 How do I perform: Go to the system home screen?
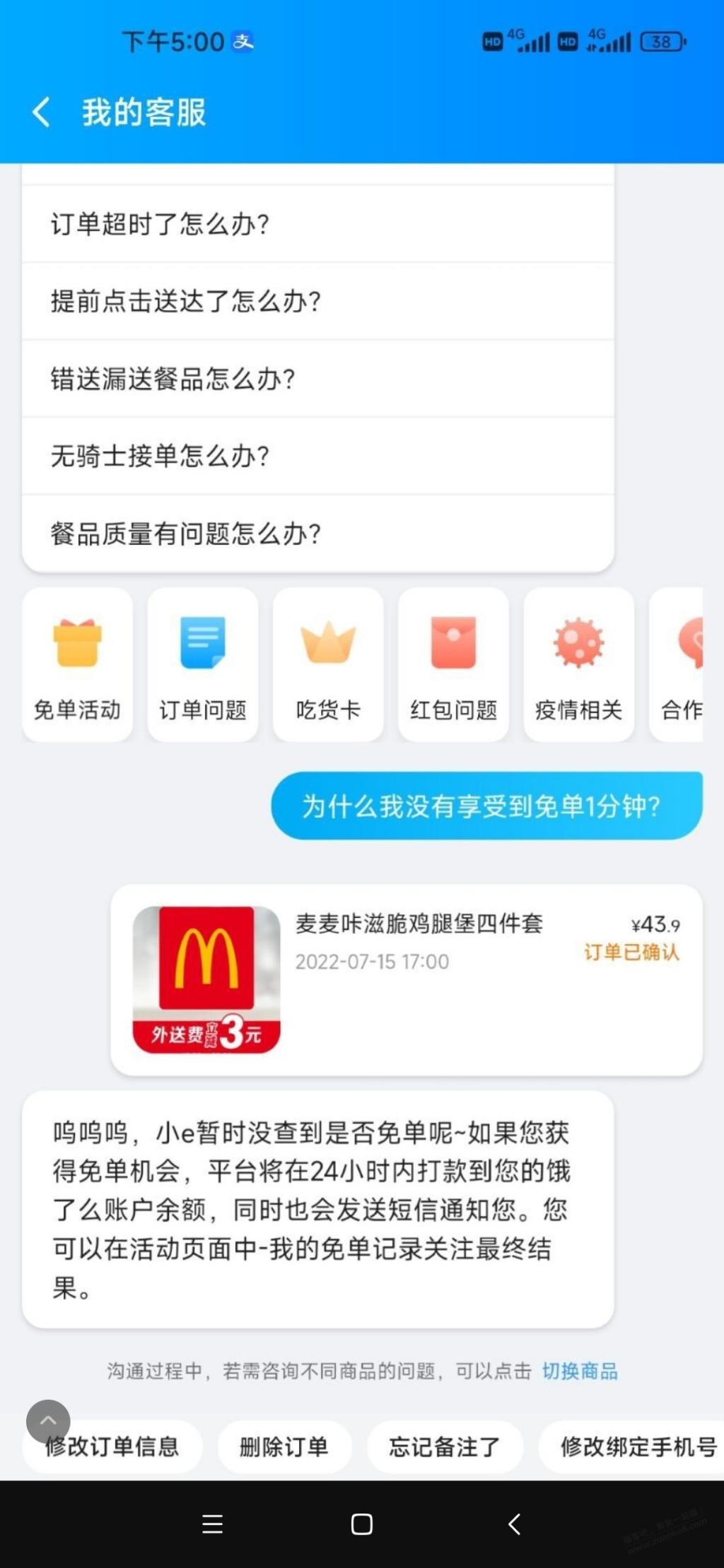tap(362, 1524)
